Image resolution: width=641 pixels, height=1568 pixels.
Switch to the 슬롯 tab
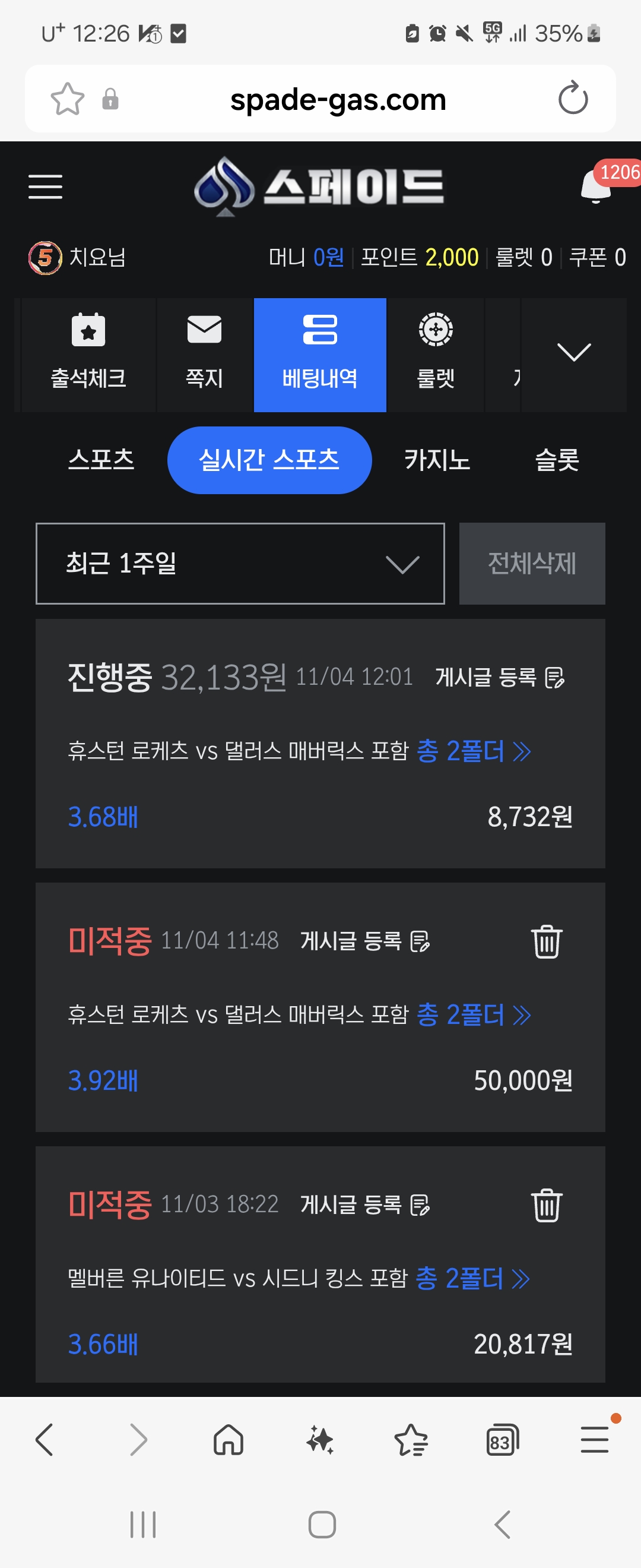[x=557, y=460]
